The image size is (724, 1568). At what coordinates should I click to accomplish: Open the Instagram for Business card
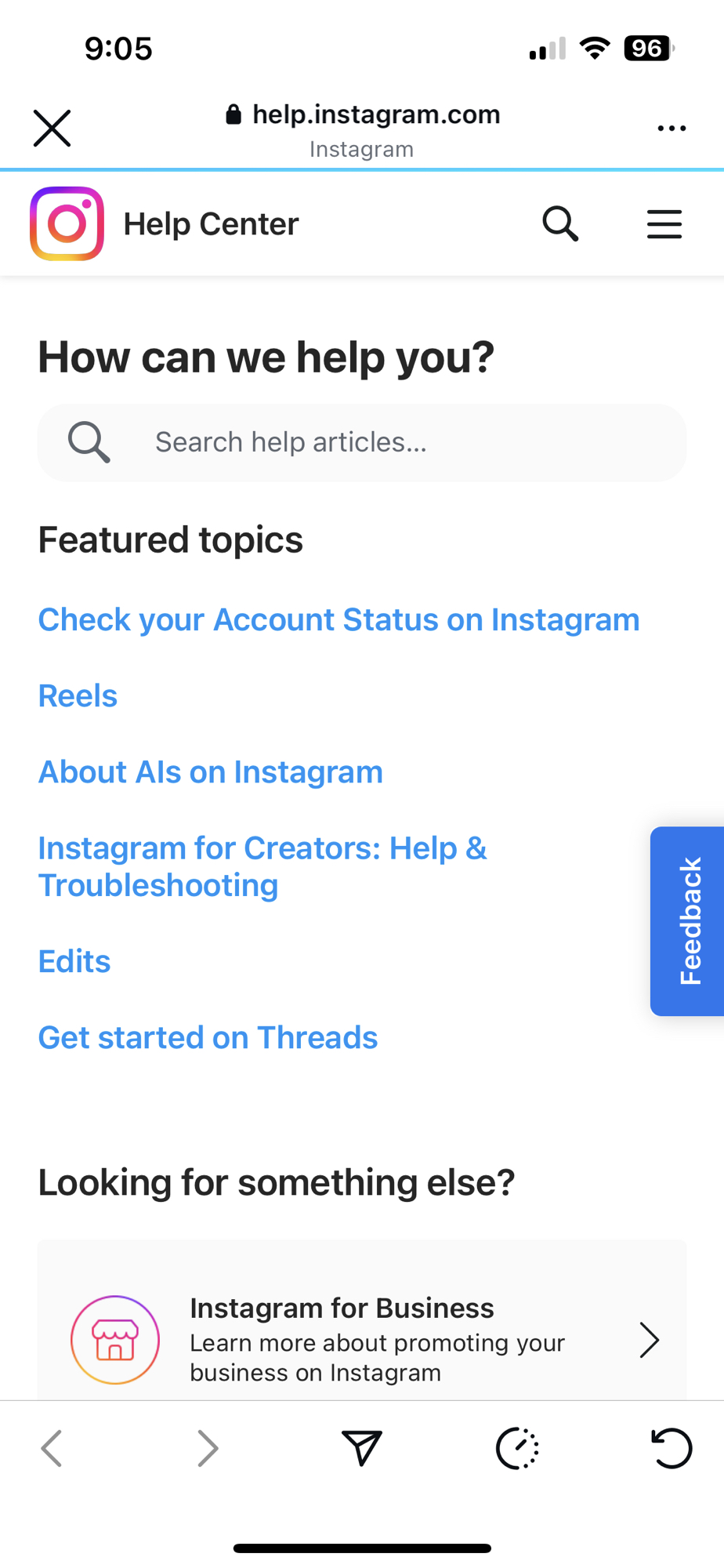362,1339
